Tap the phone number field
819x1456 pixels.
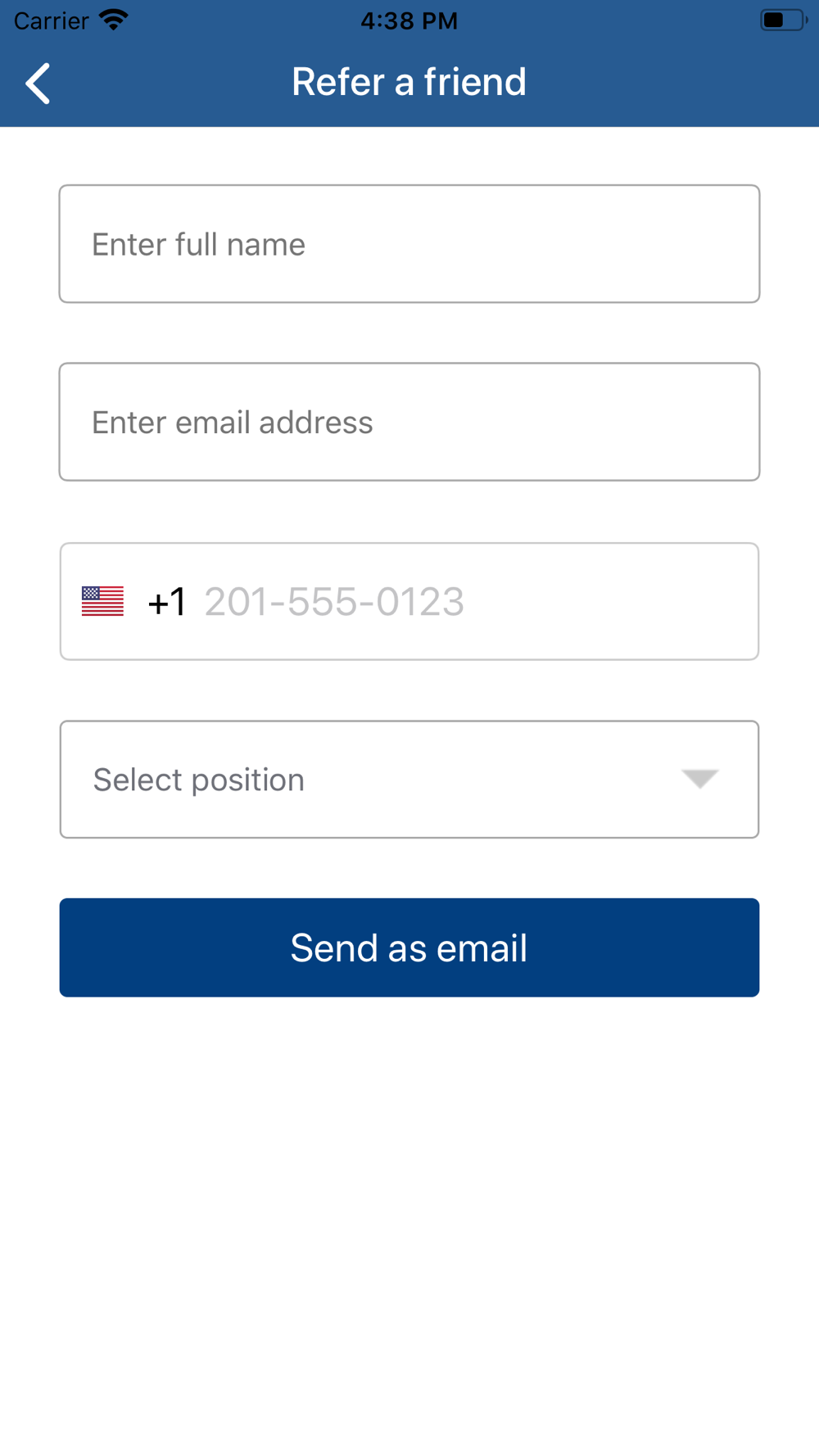pos(475,601)
